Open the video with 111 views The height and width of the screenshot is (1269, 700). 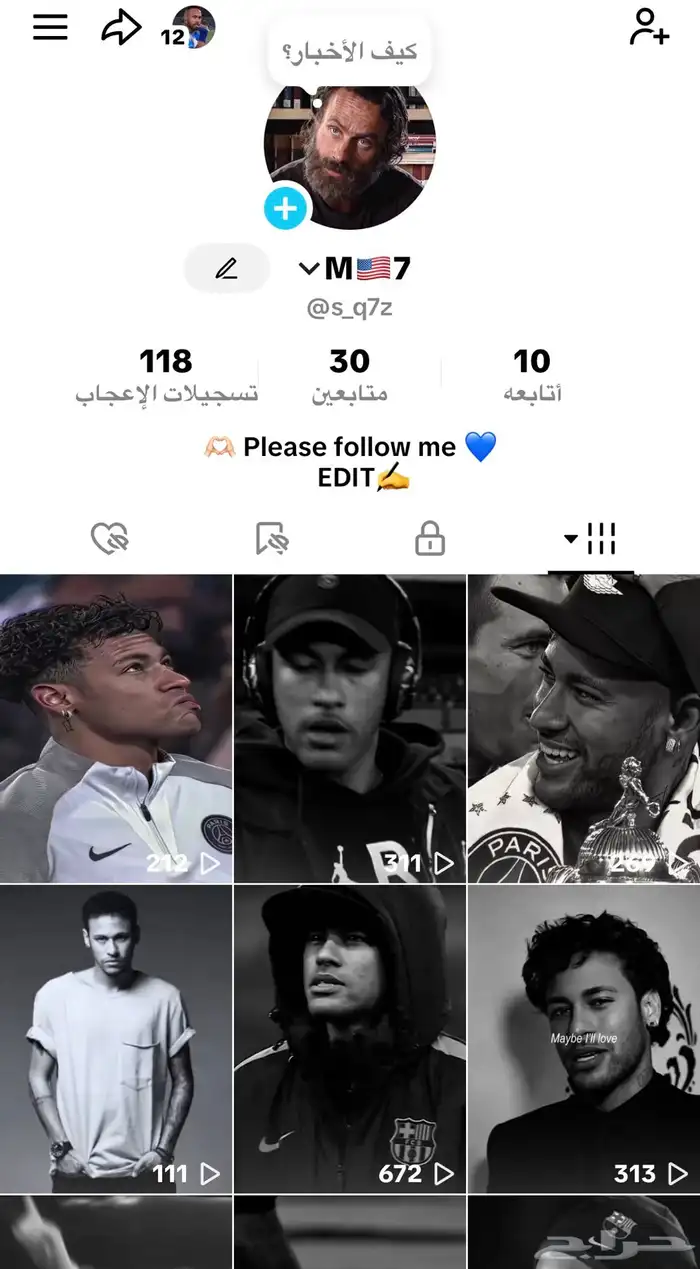(x=116, y=1039)
